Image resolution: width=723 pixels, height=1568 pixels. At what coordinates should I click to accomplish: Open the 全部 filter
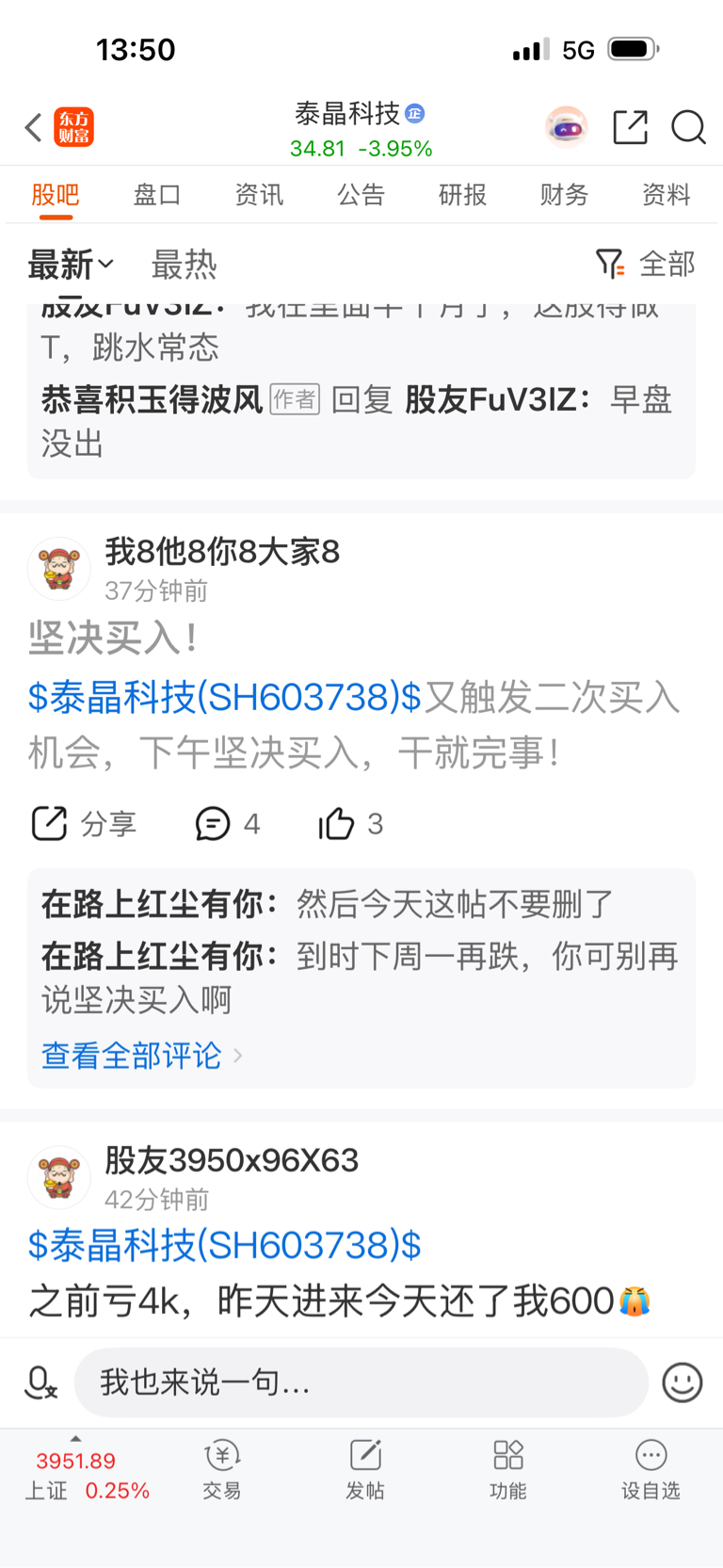(646, 264)
